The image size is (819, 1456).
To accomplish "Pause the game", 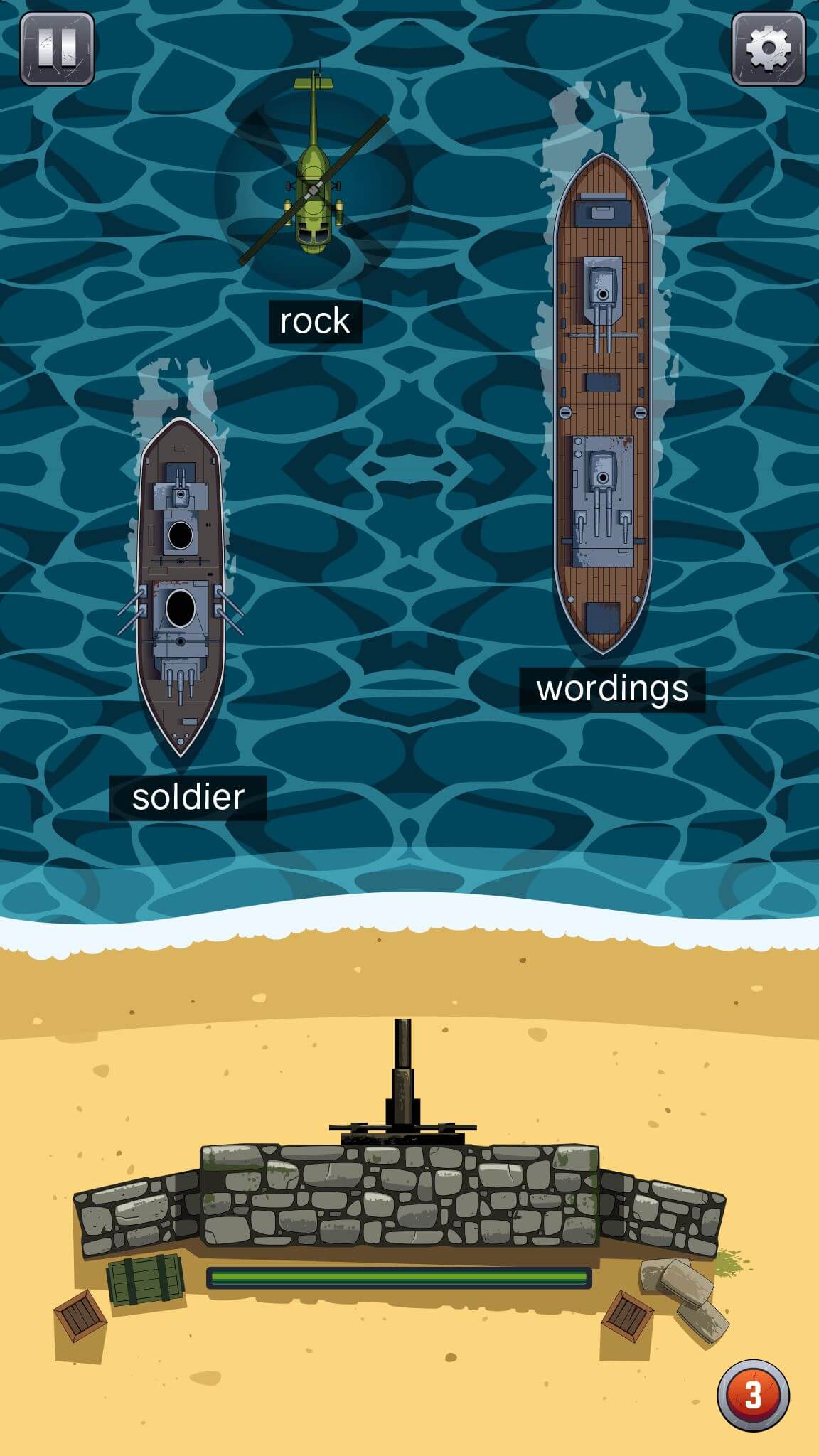I will point(57,48).
